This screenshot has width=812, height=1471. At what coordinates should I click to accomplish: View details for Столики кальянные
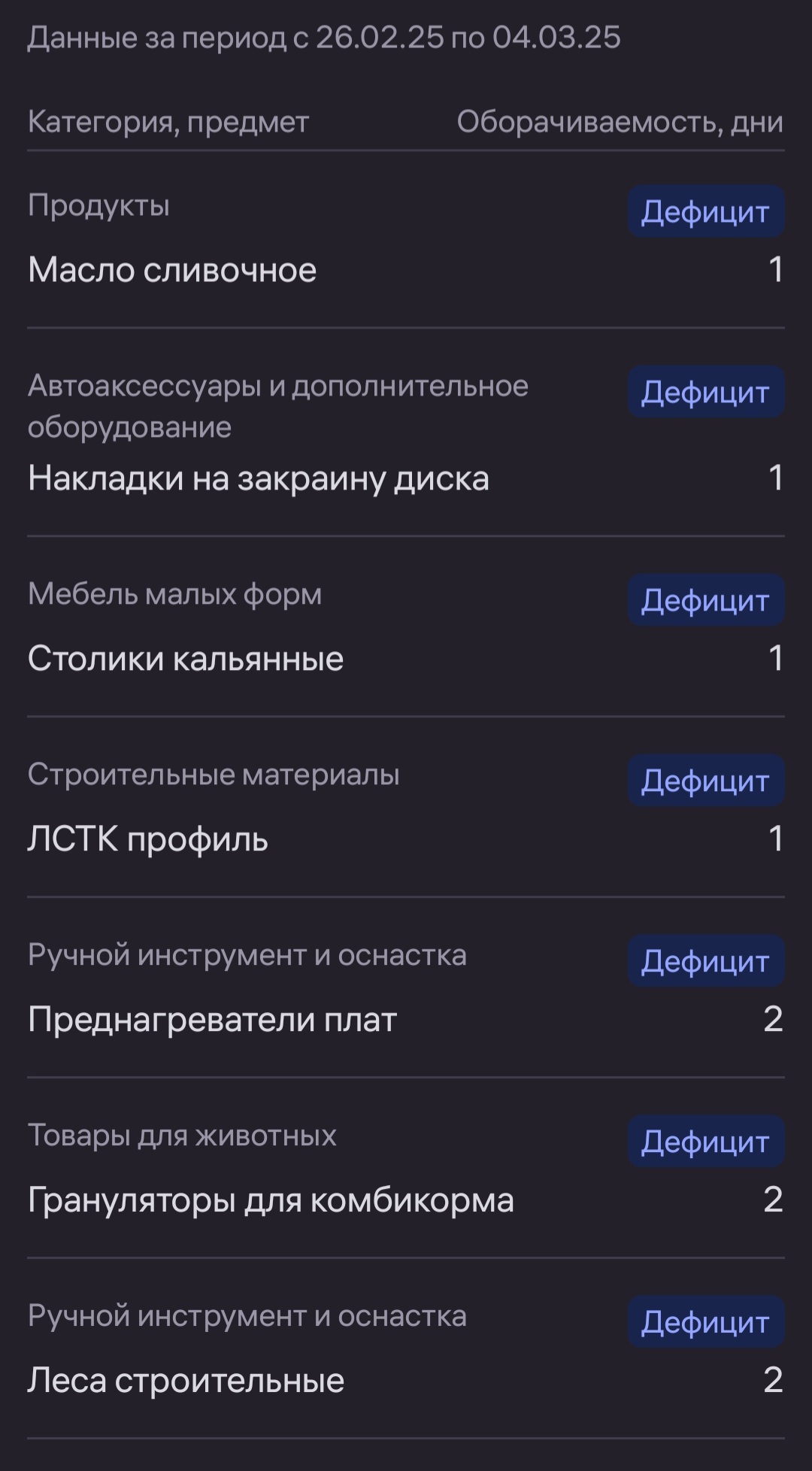tap(186, 659)
